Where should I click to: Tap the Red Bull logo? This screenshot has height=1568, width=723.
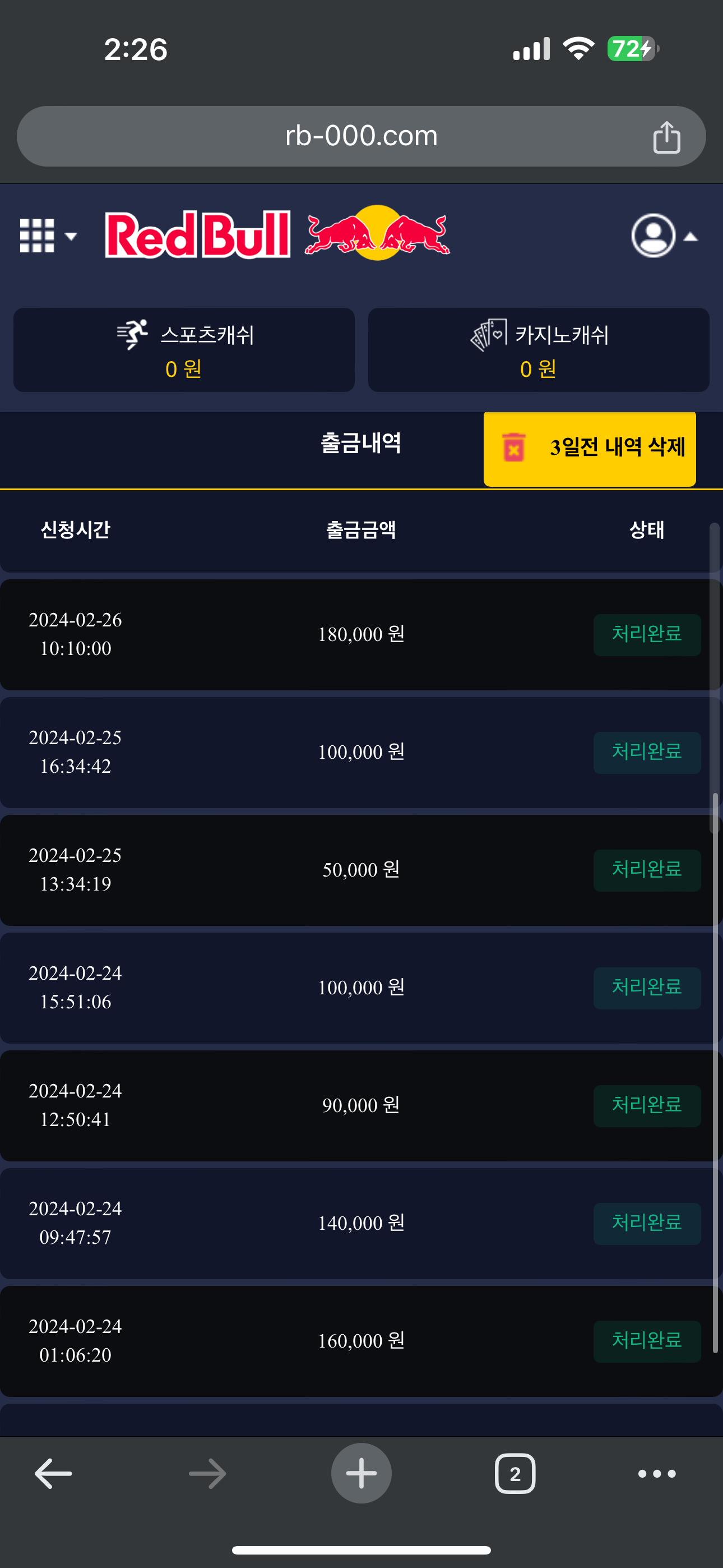point(277,234)
